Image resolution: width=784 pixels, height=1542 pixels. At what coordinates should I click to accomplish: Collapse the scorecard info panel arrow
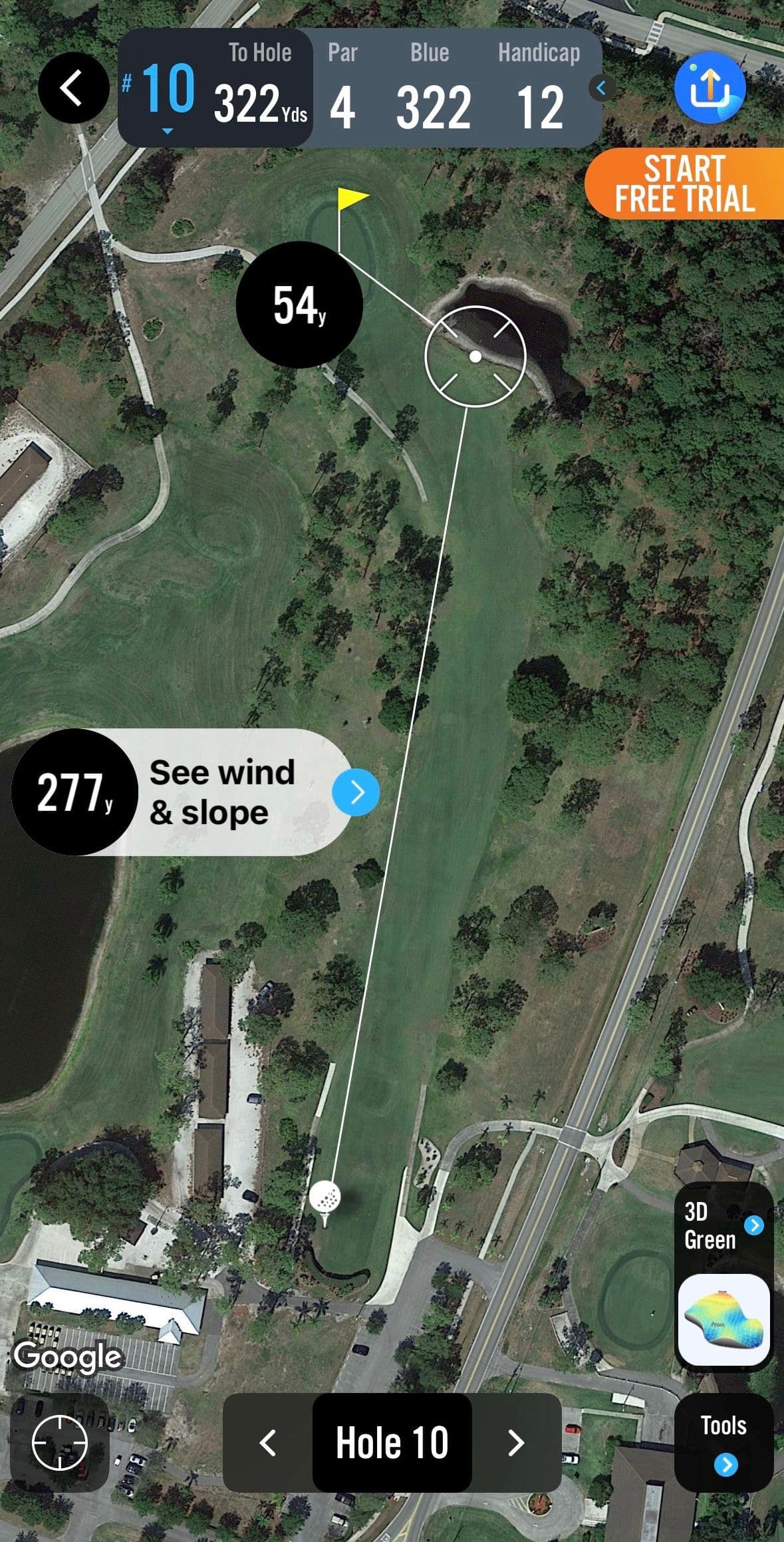point(602,88)
